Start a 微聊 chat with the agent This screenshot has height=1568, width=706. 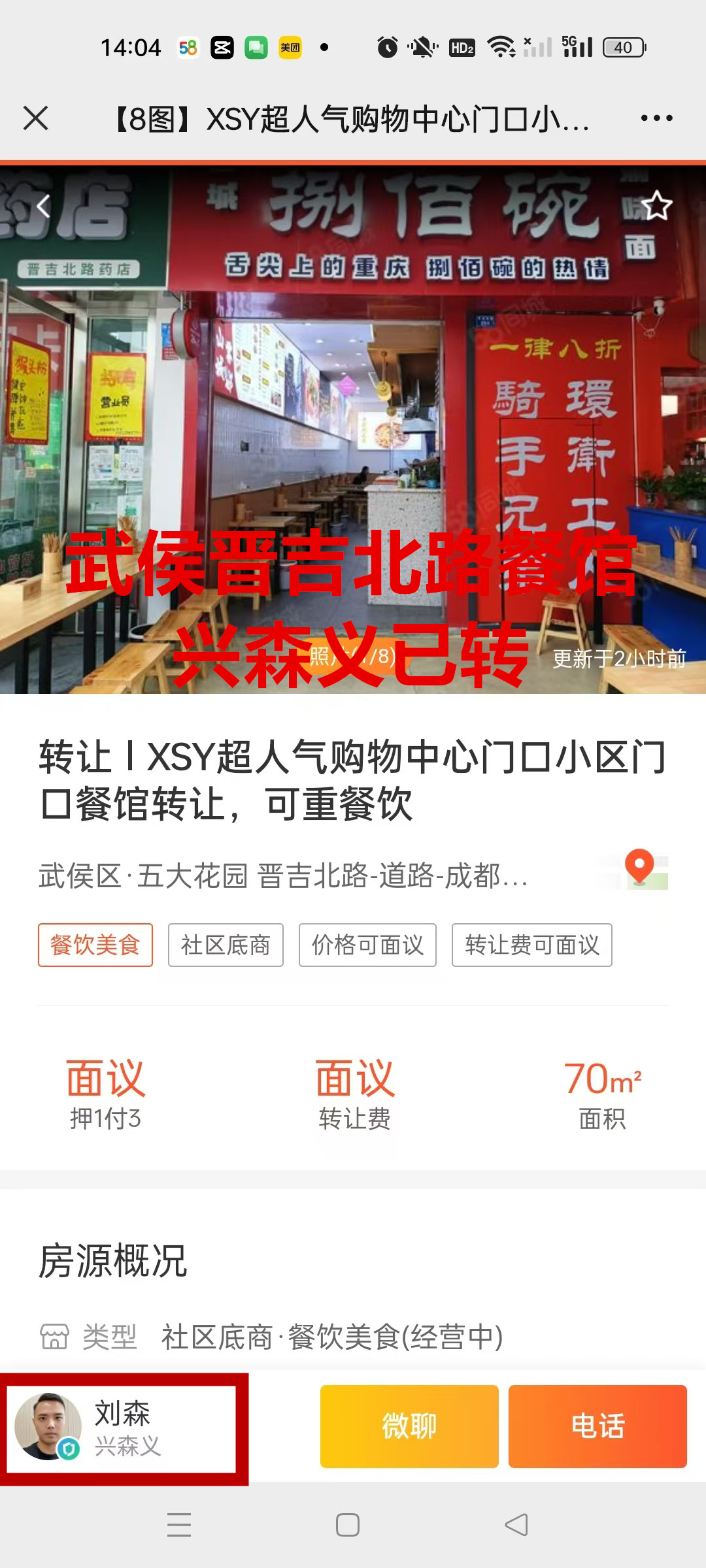tap(409, 1426)
